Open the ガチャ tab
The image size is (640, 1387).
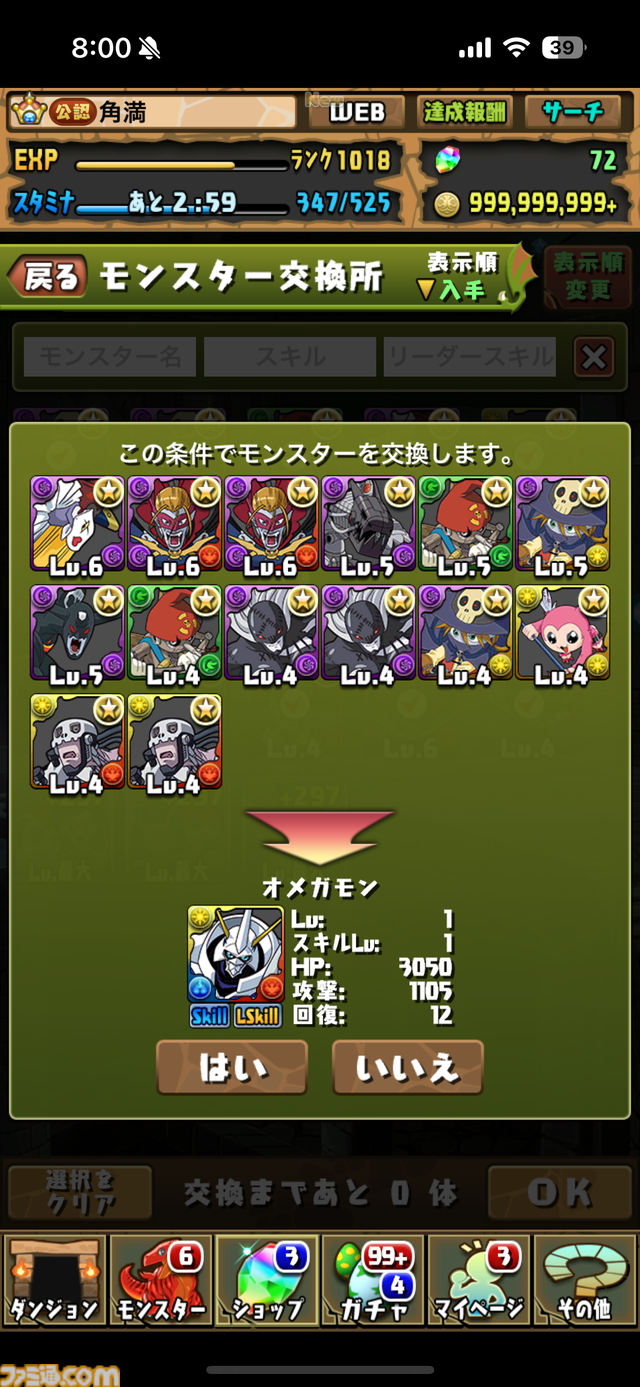(373, 1279)
